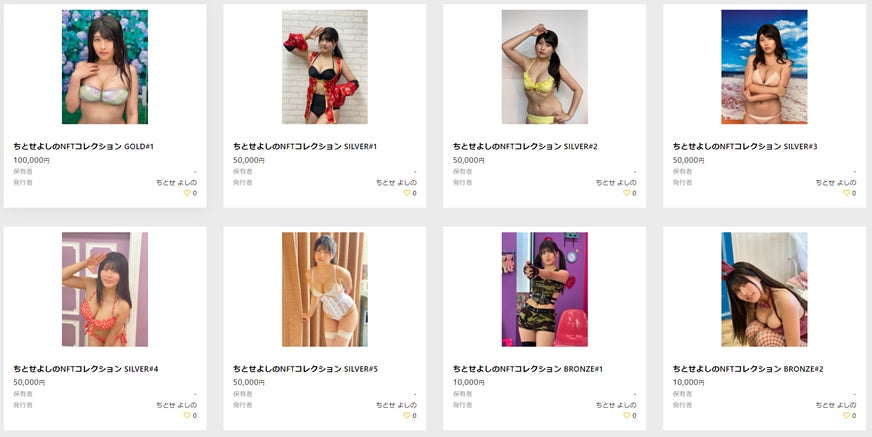Like the GOLD#1 item with the heart
The height and width of the screenshot is (437, 872).
pyautogui.click(x=187, y=193)
